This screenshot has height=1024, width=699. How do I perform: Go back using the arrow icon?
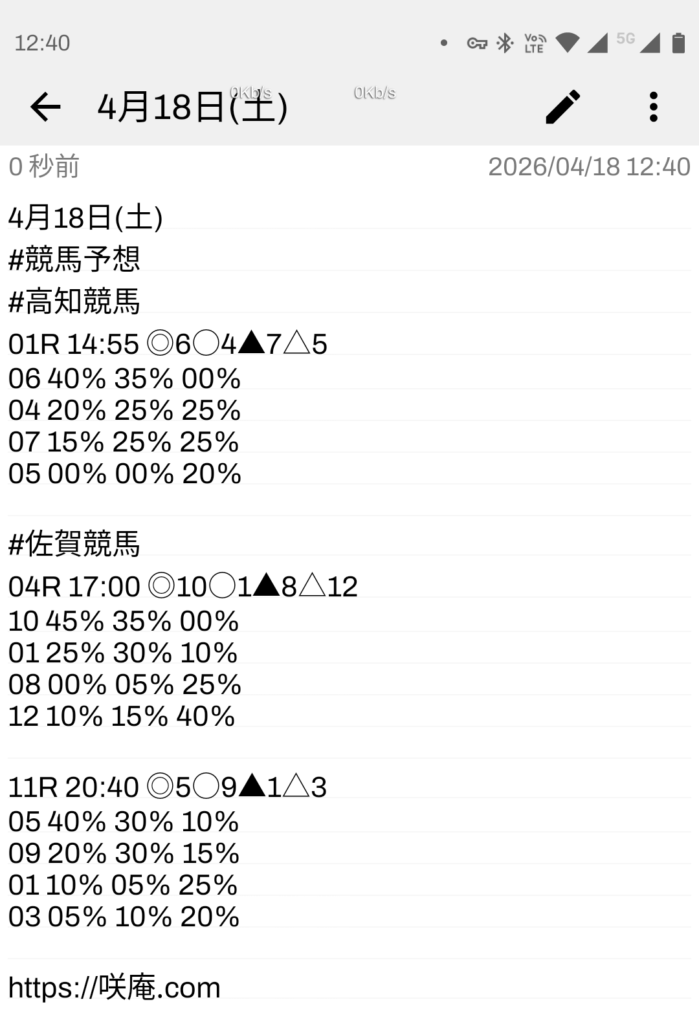pos(45,106)
